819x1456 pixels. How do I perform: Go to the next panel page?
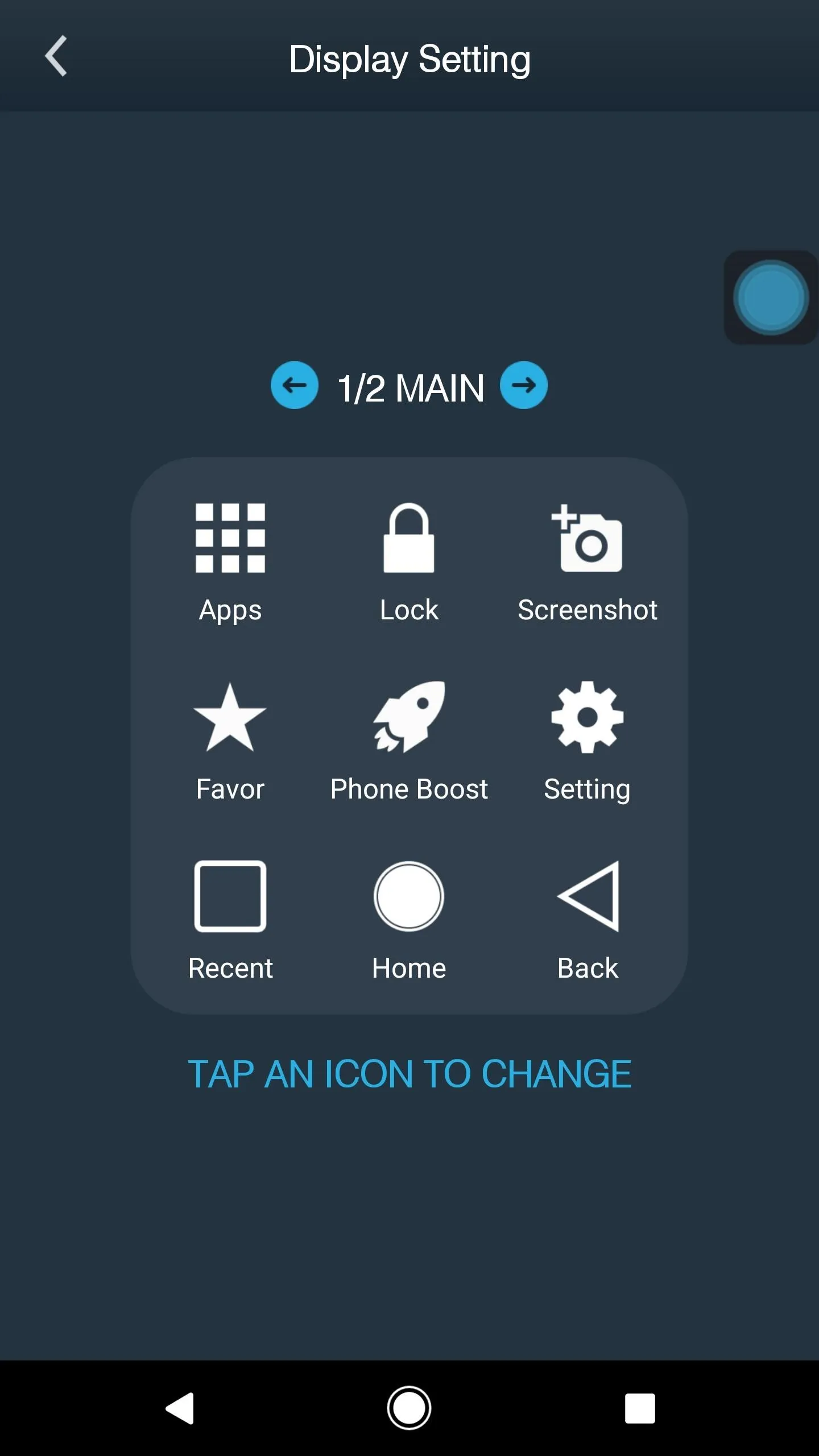(x=523, y=385)
